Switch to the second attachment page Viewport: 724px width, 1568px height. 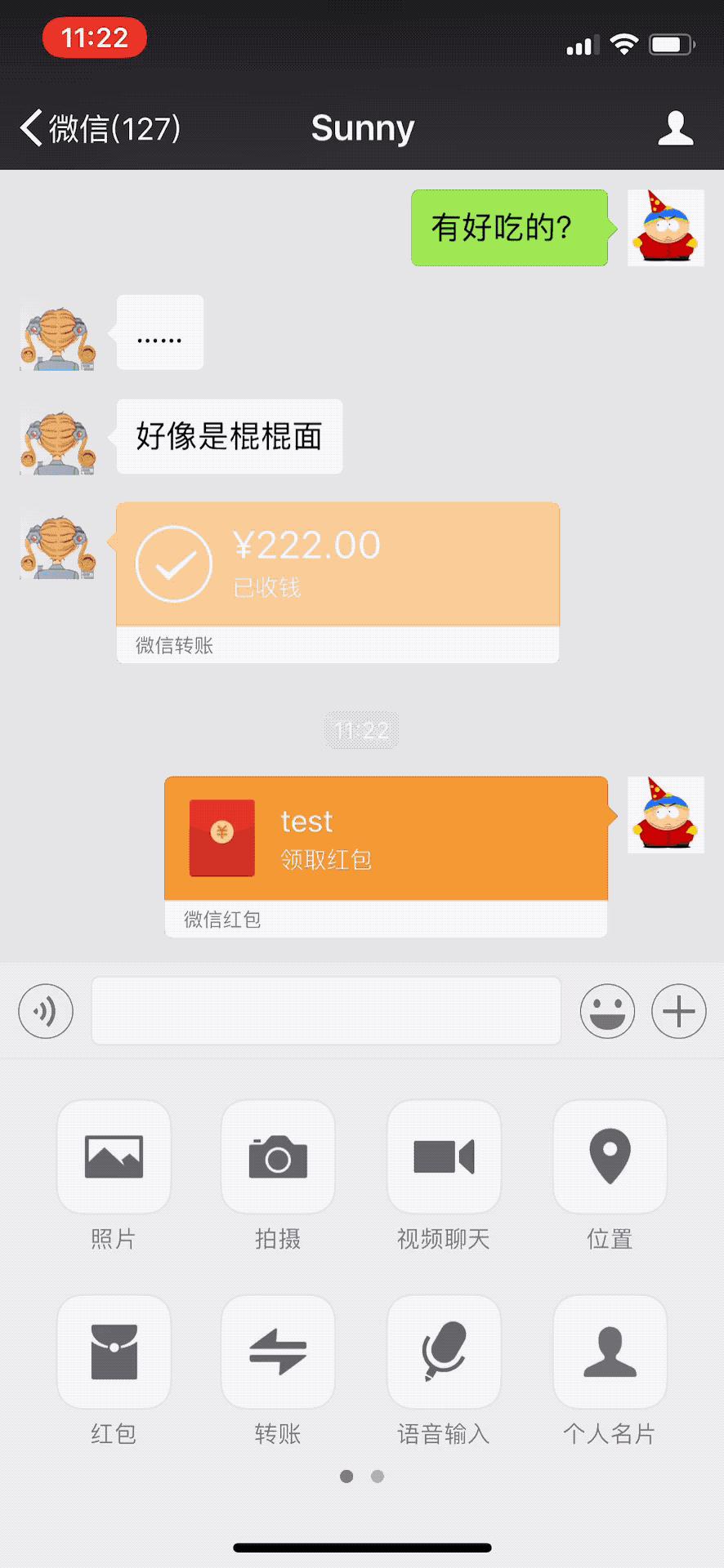(377, 1477)
